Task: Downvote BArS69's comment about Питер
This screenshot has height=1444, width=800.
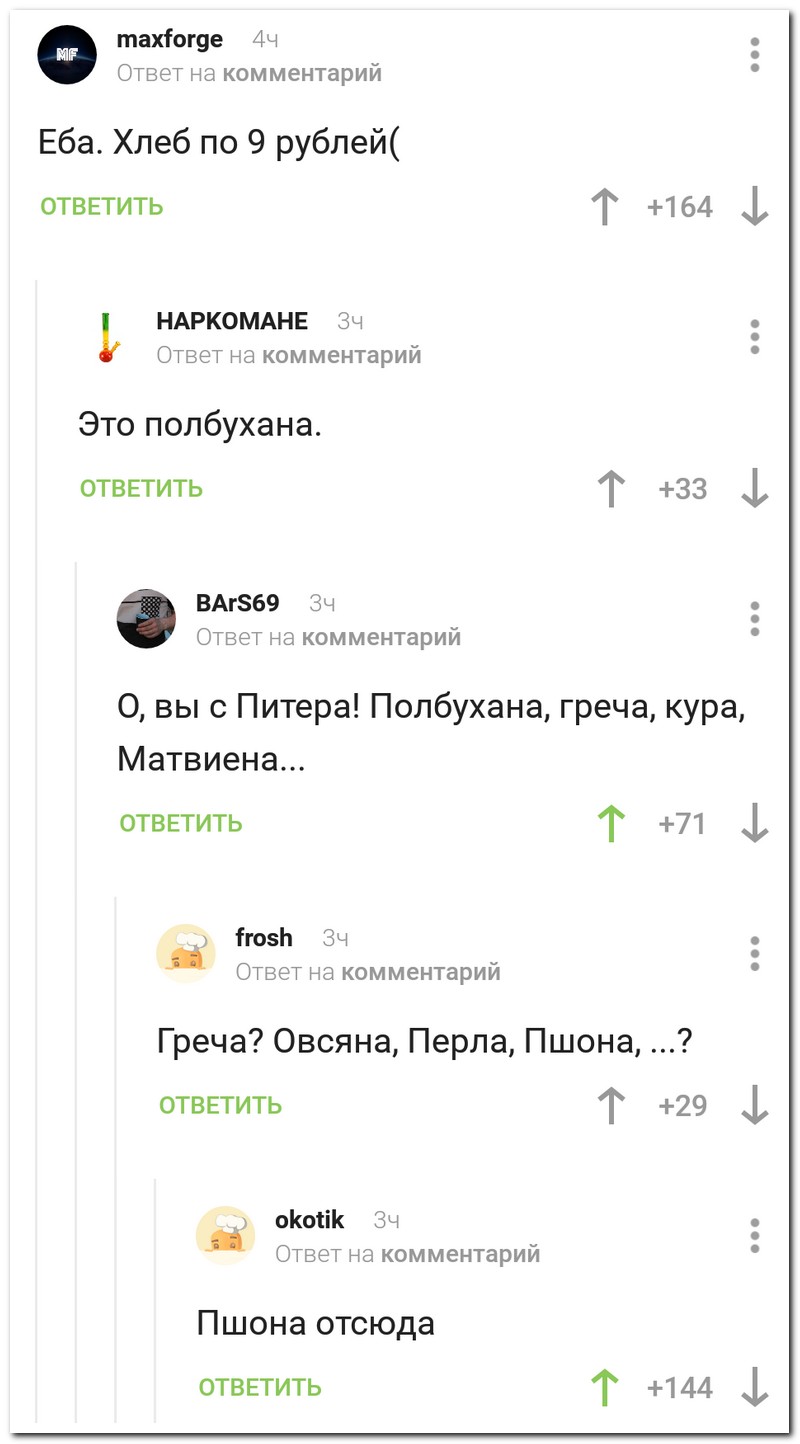Action: point(755,823)
